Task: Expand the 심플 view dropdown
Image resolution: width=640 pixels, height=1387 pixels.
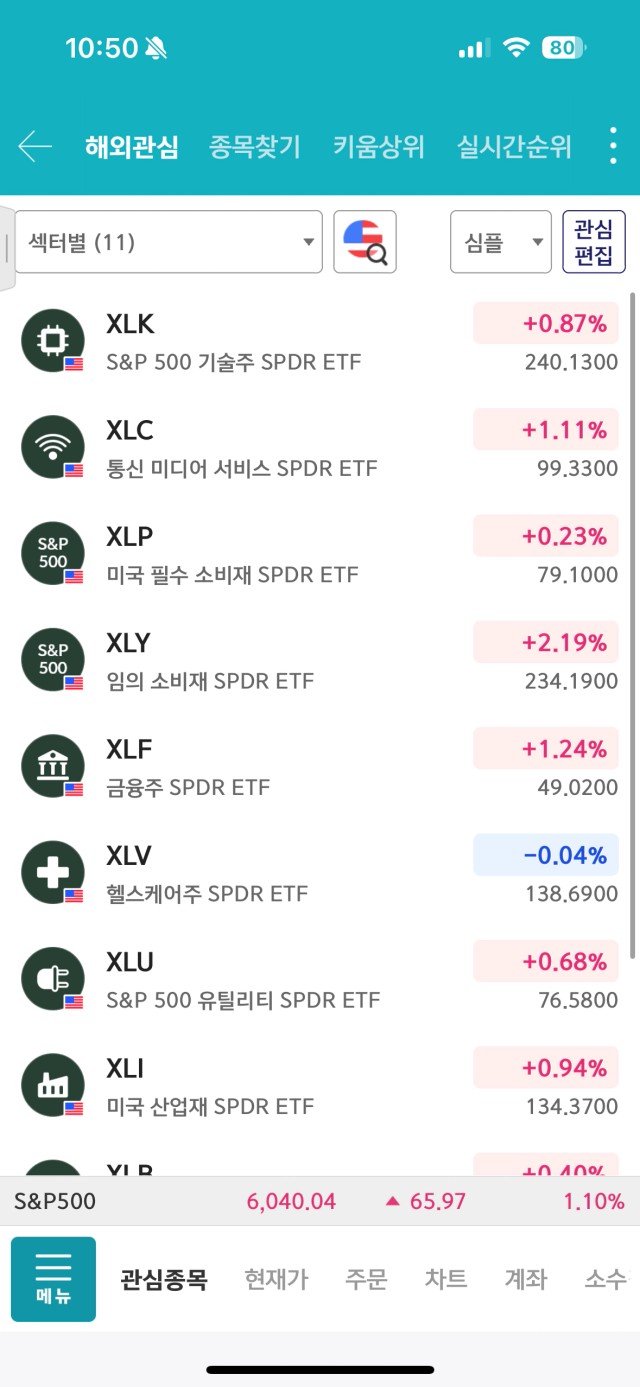Action: (501, 242)
